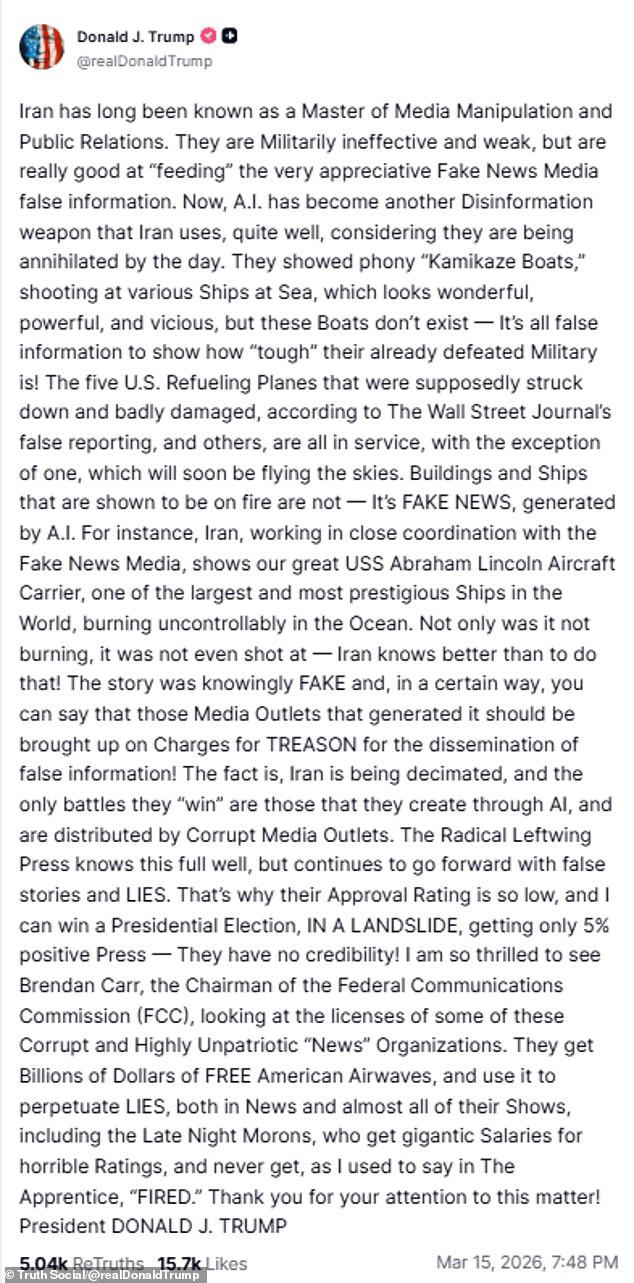This screenshot has height=1283, width=634.
Task: View the 15.7k Likes list
Action: [x=203, y=1263]
